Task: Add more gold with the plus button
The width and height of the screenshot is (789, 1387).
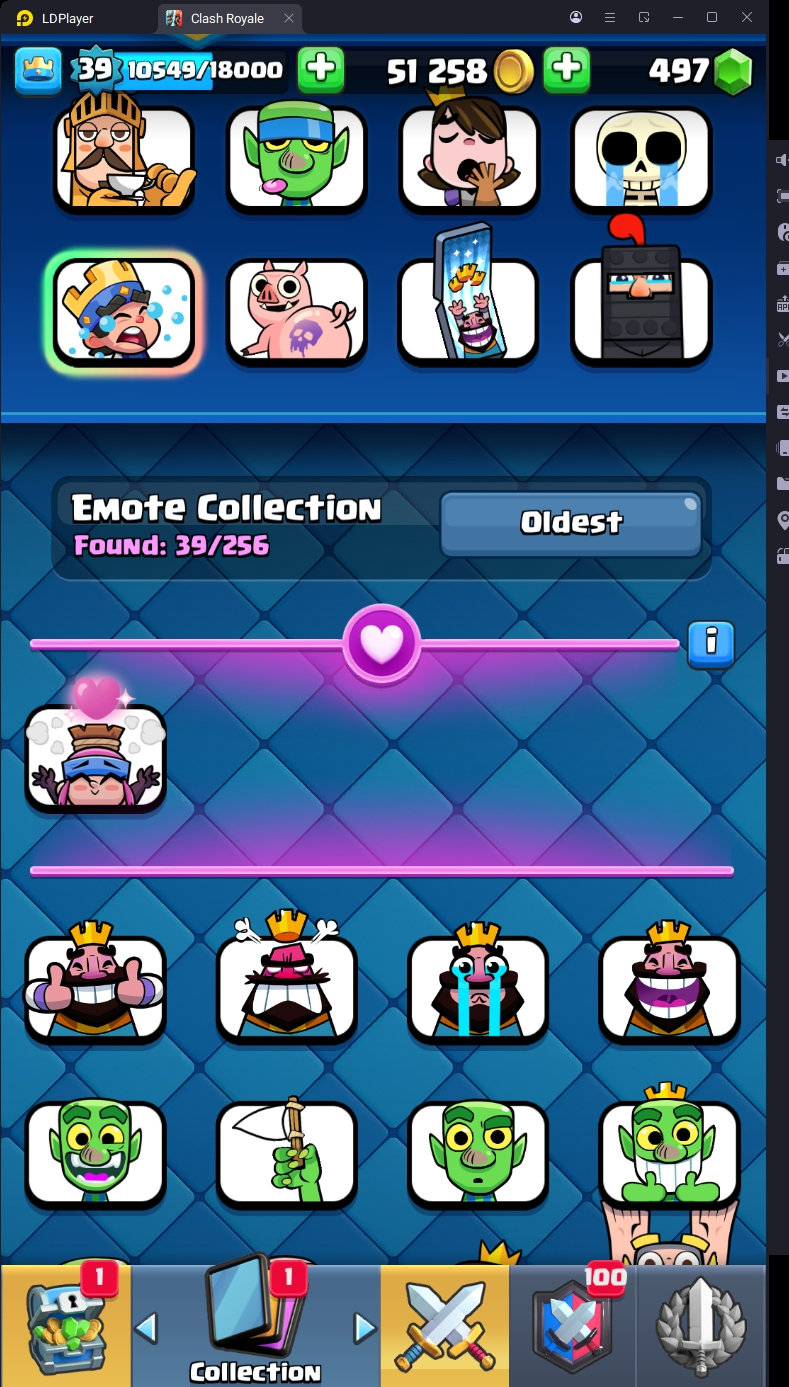Action: coord(566,69)
